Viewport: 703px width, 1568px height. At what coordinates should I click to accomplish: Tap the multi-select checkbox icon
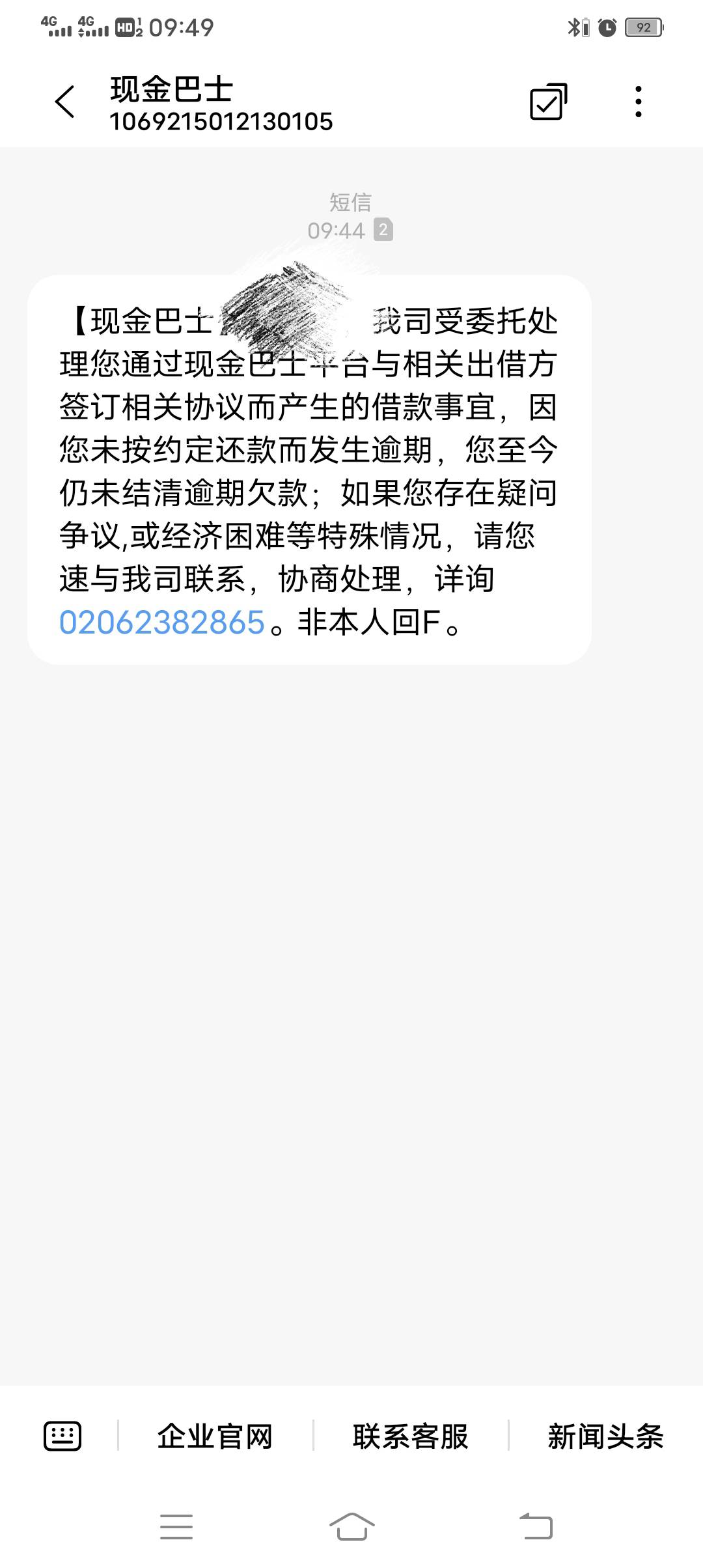(x=548, y=102)
